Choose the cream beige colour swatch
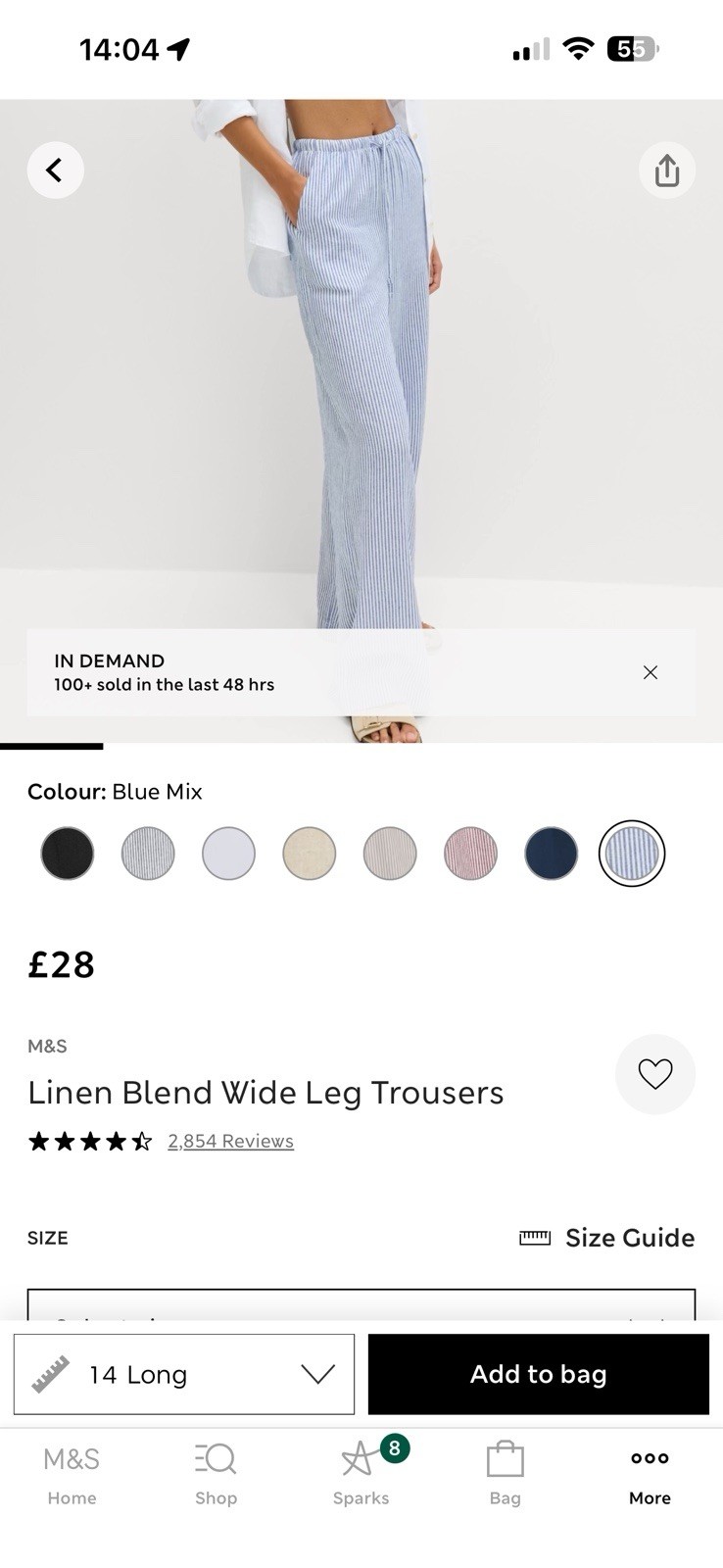Image resolution: width=723 pixels, height=1568 pixels. [310, 854]
